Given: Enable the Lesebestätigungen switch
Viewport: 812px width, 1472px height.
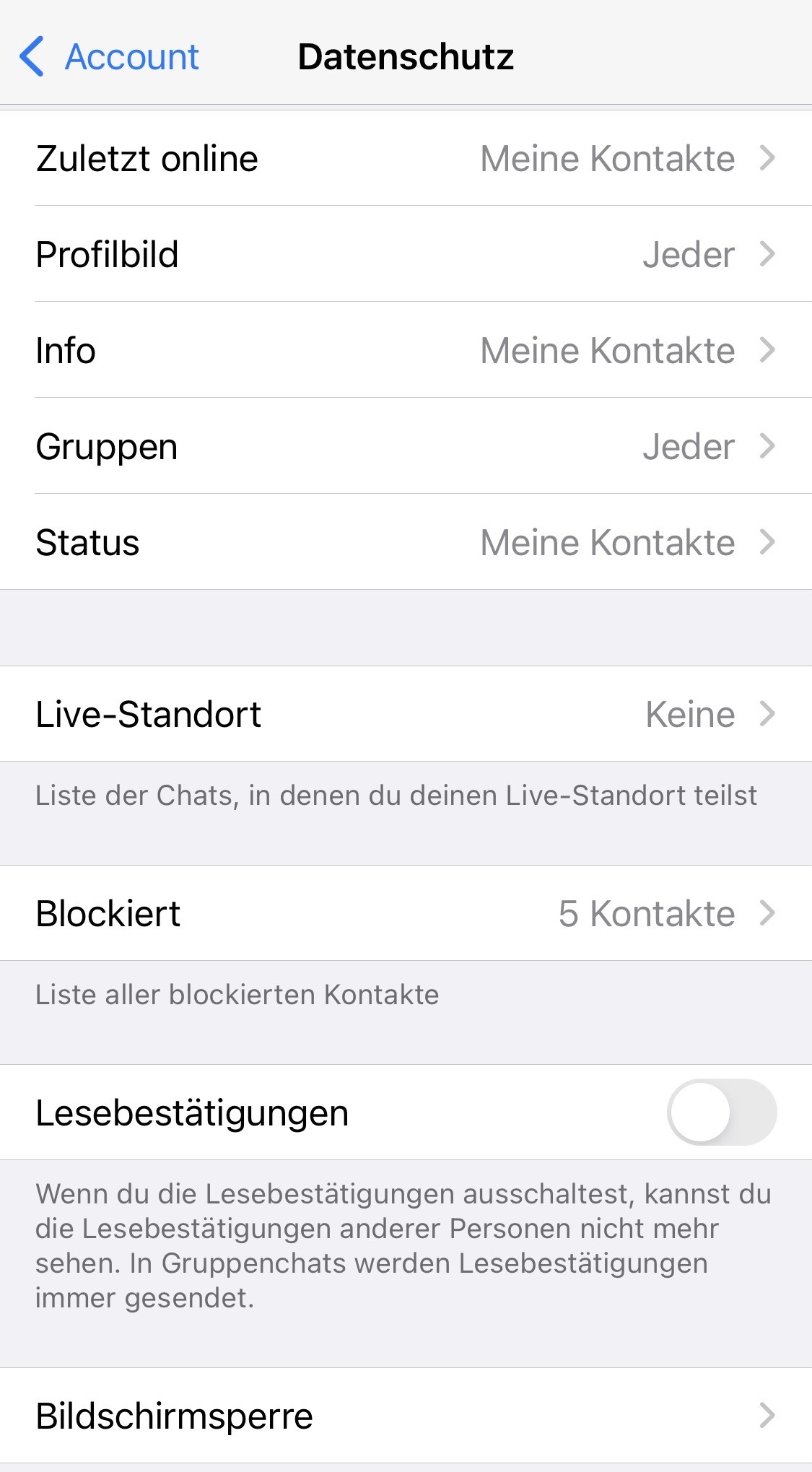Looking at the screenshot, I should (721, 1112).
